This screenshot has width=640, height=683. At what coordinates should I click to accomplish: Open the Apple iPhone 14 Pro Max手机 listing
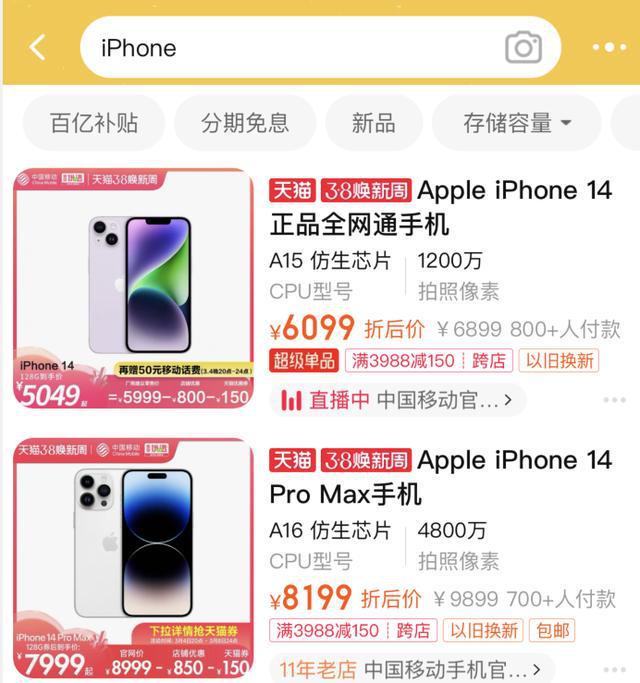click(x=440, y=476)
